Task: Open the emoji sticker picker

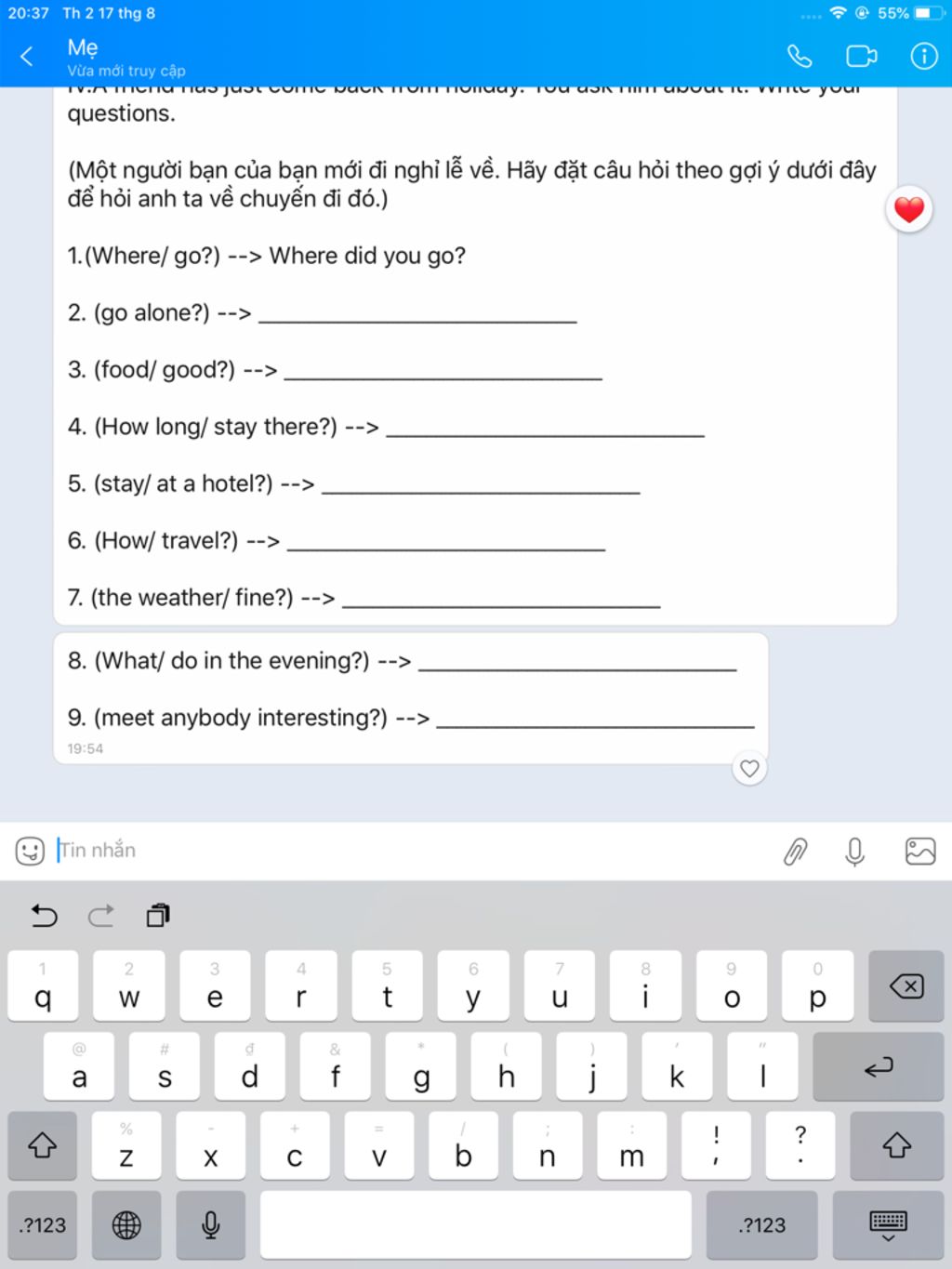Action: coord(30,851)
